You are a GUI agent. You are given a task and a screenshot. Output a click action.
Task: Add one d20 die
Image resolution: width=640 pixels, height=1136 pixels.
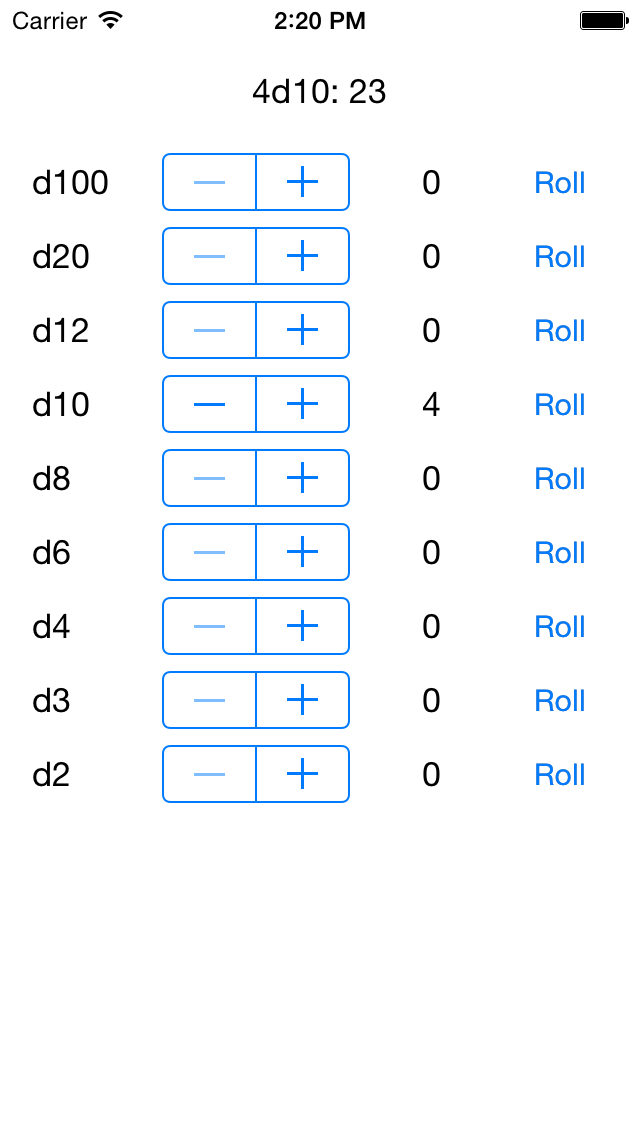[x=303, y=256]
